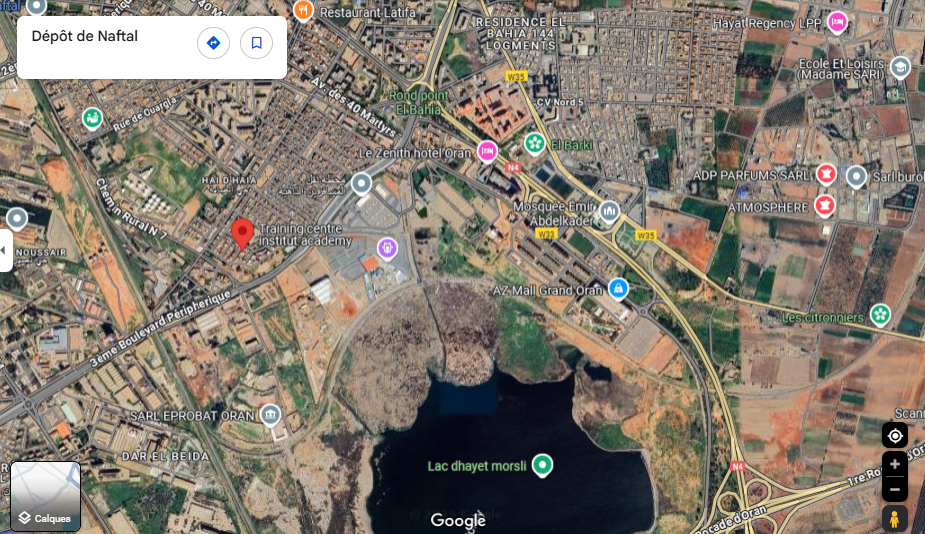Save Dépôt de Naftal to bookmarks
This screenshot has width=925, height=534.
[x=256, y=43]
